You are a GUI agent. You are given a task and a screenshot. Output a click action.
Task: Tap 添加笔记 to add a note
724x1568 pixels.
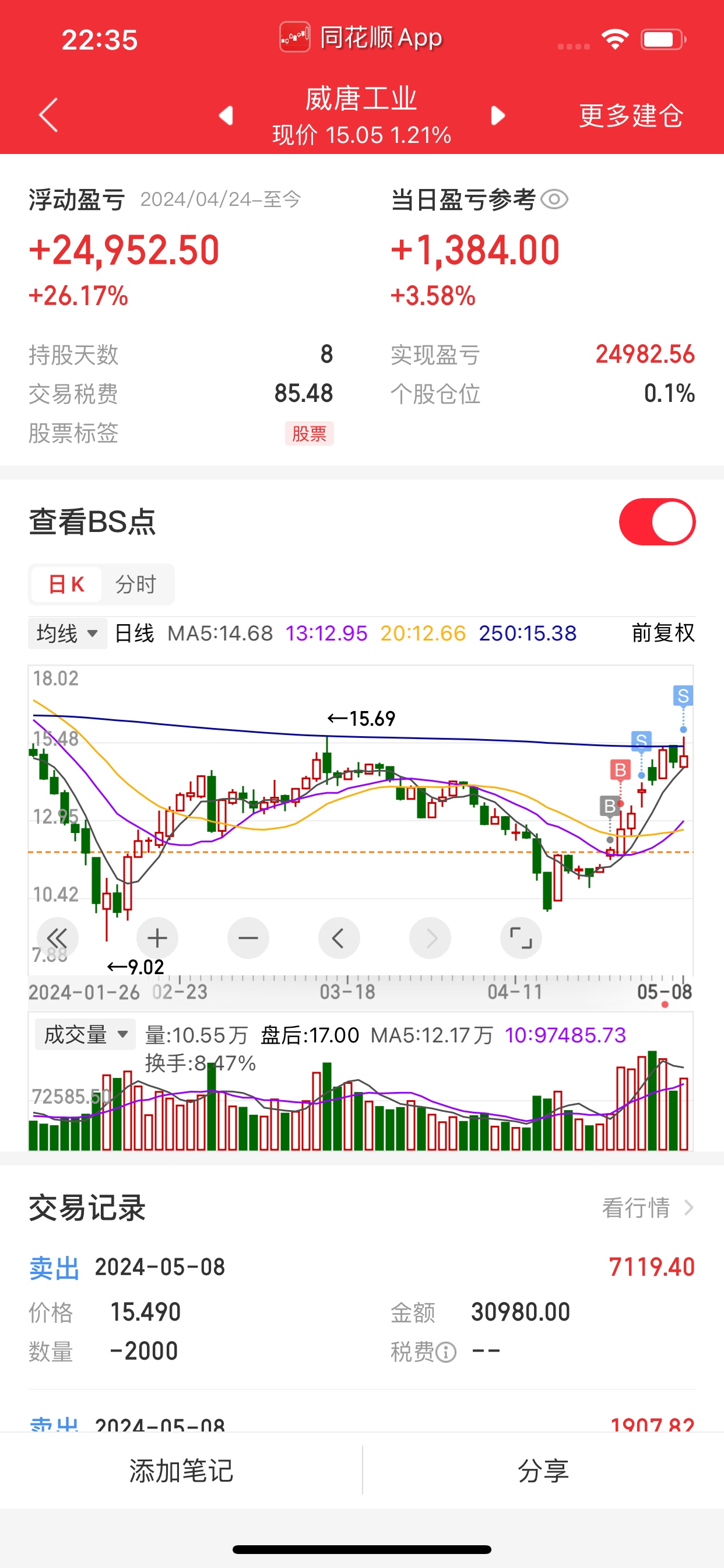181,1471
